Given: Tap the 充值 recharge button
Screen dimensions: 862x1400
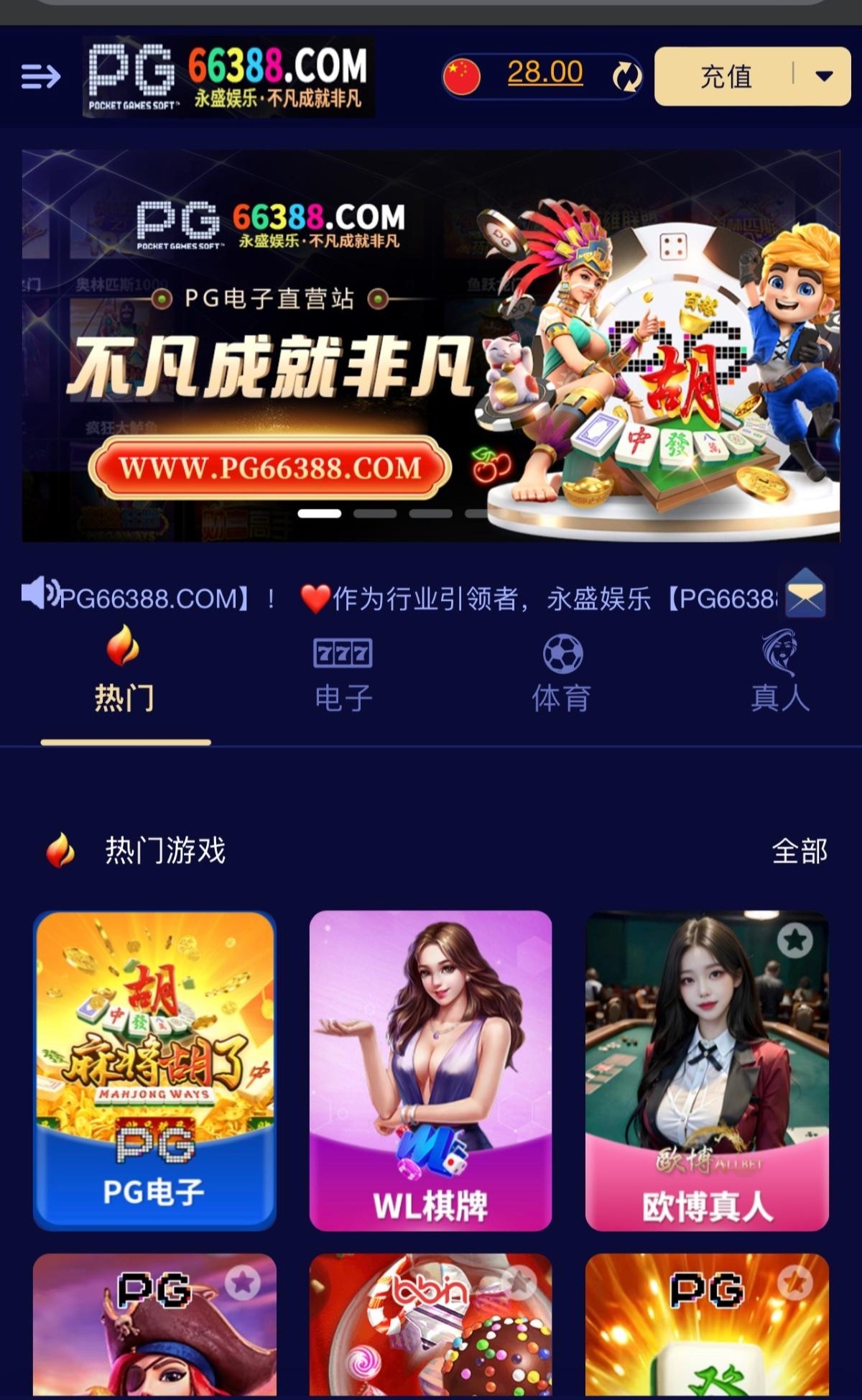Looking at the screenshot, I should (x=726, y=75).
